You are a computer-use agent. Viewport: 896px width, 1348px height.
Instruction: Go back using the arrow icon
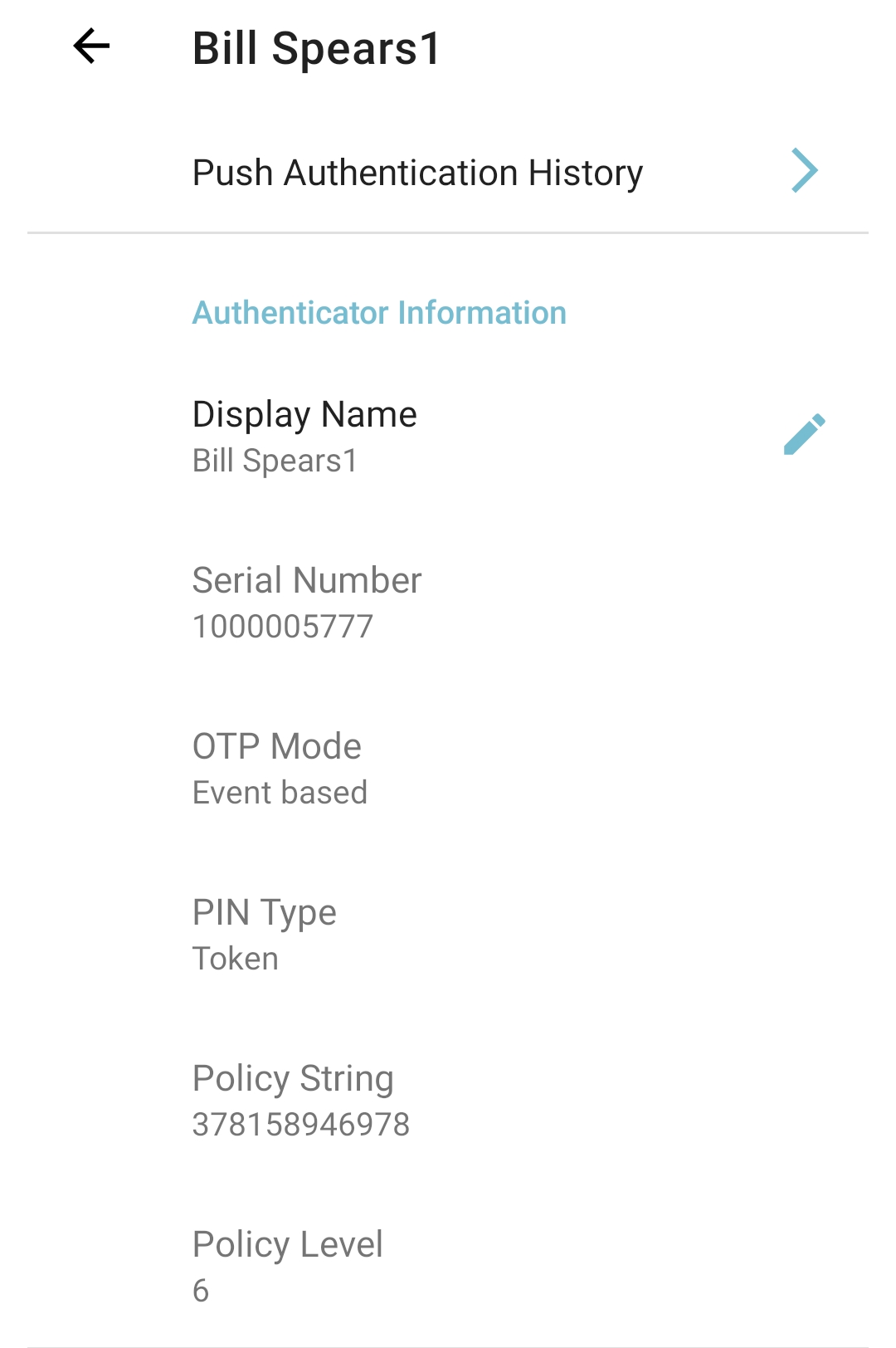pos(91,46)
